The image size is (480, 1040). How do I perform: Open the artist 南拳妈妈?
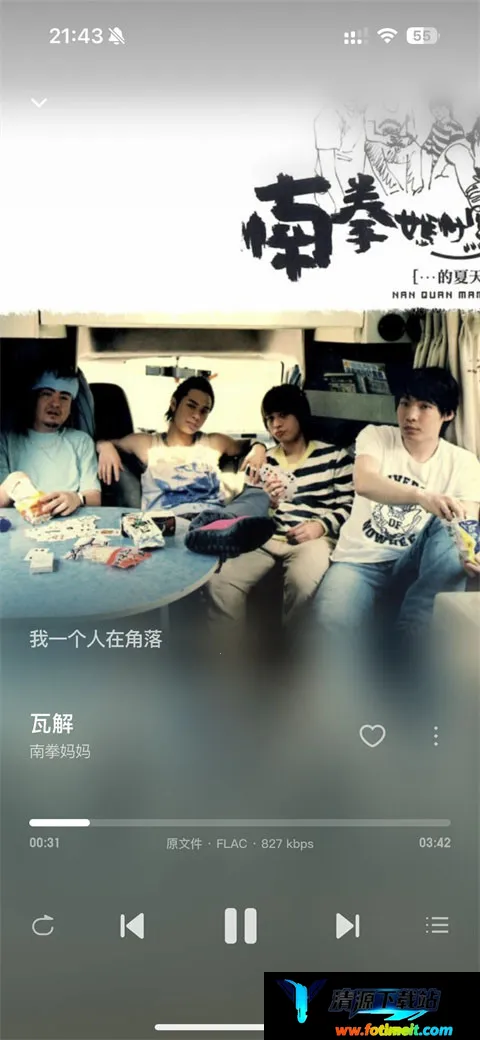[x=60, y=751]
